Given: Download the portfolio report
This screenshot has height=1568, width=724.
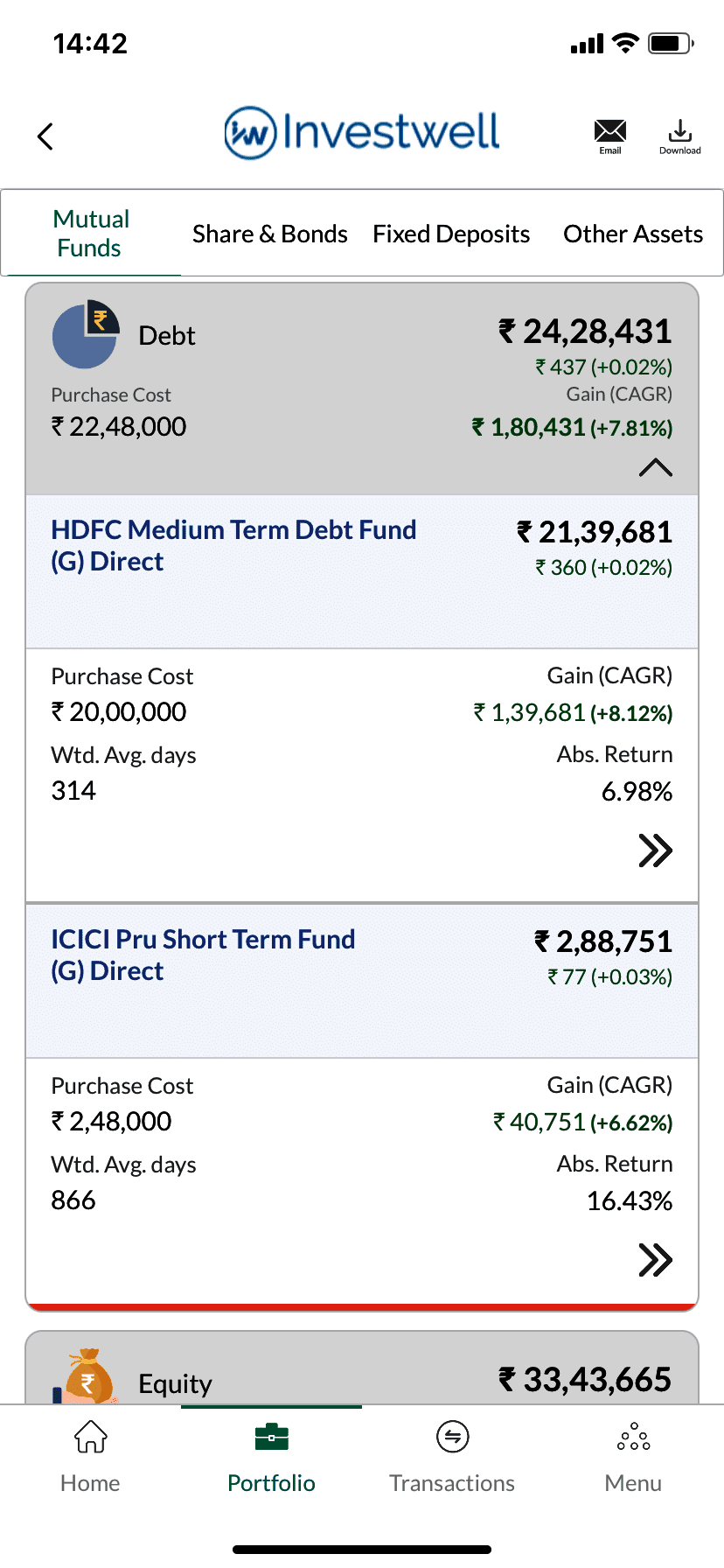Looking at the screenshot, I should tap(680, 136).
